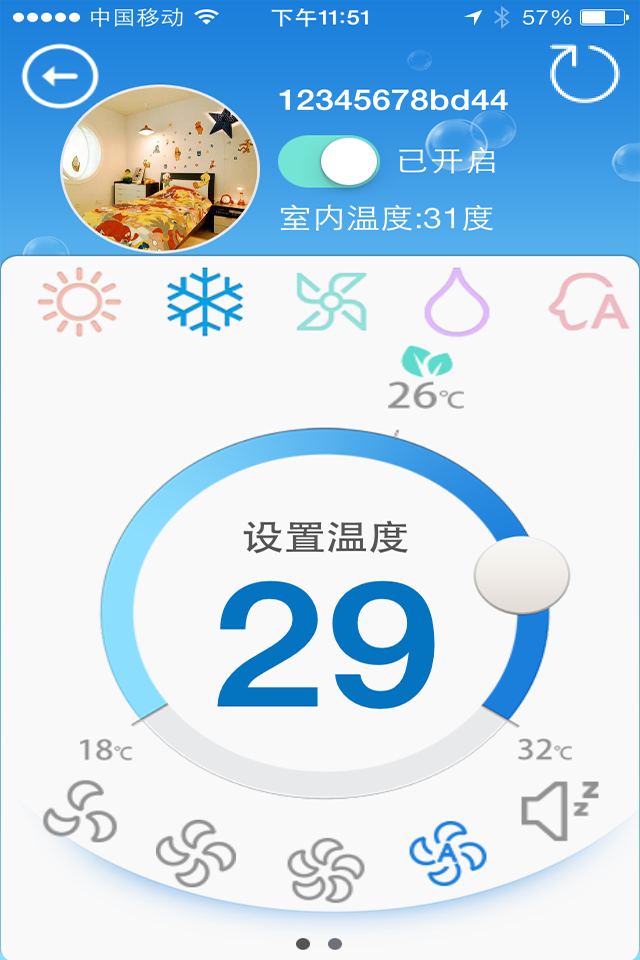640x960 pixels.
Task: Toggle the air conditioner power switch
Action: point(329,162)
